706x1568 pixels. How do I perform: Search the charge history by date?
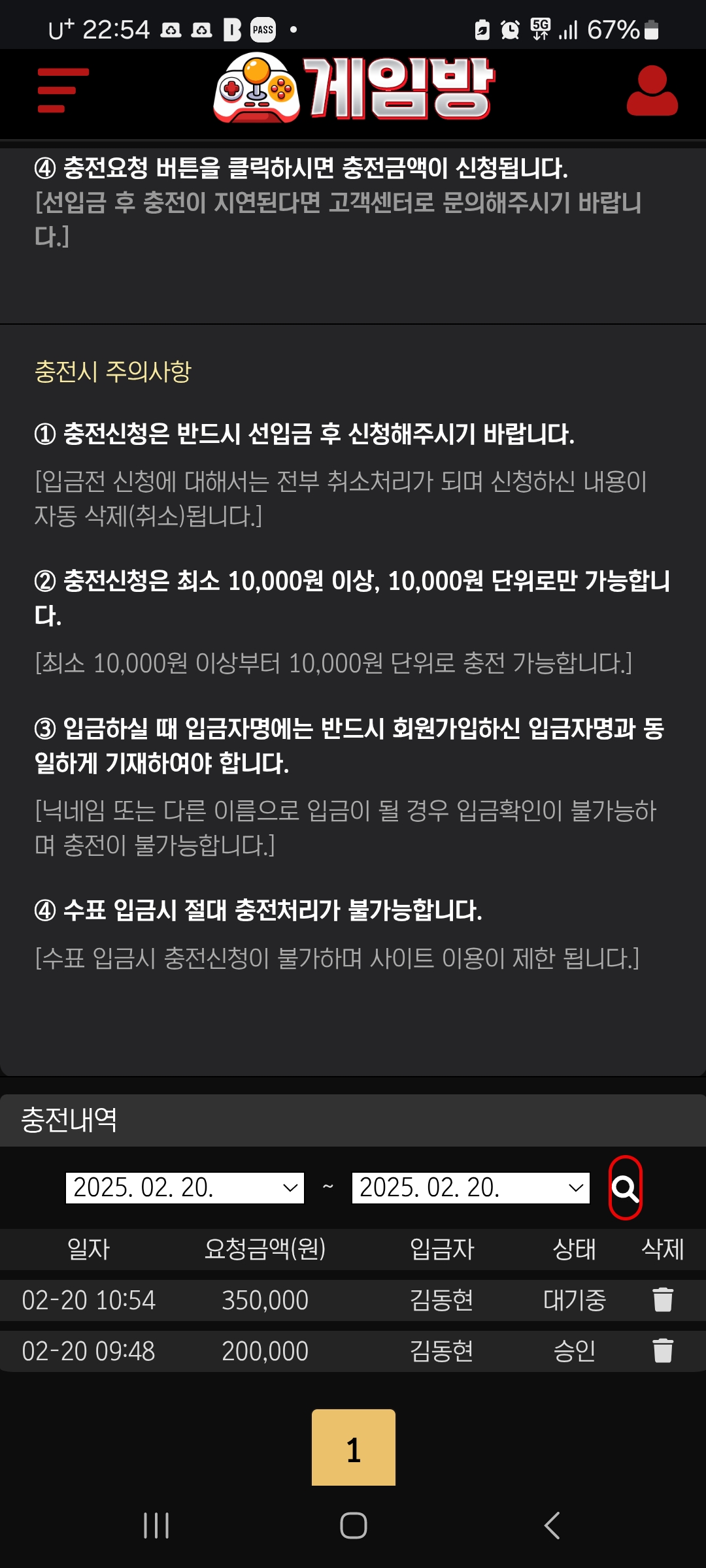pyautogui.click(x=625, y=1188)
